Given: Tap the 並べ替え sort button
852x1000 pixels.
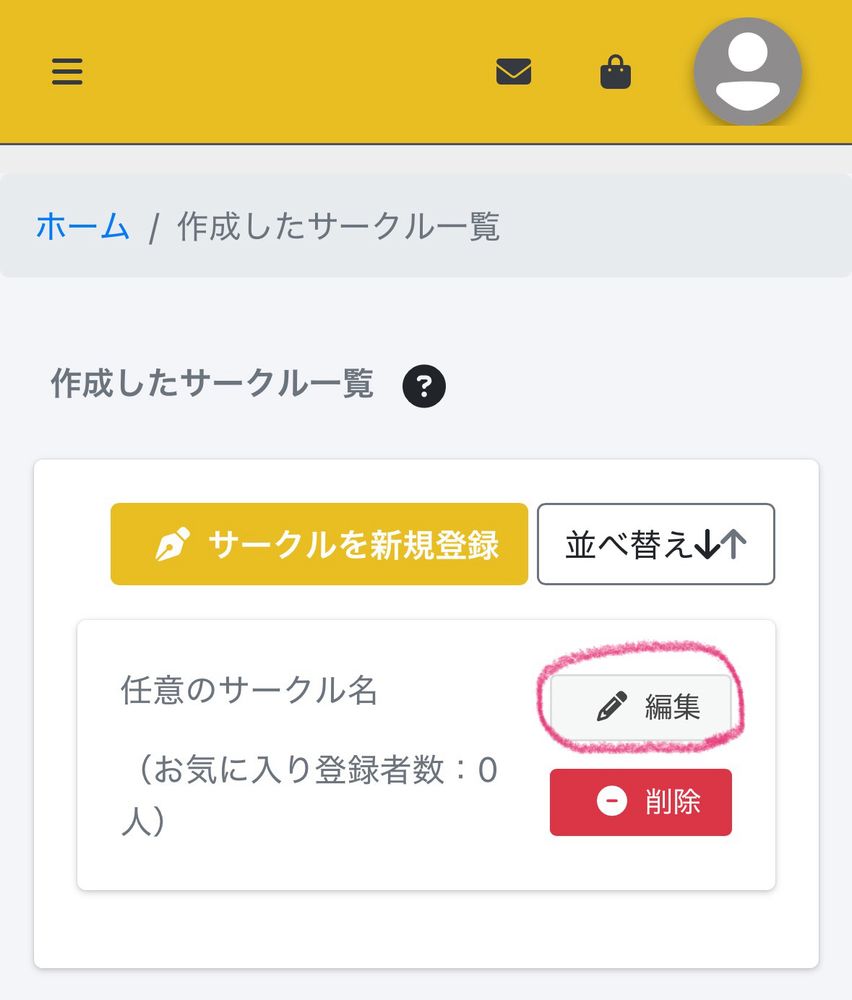Looking at the screenshot, I should point(655,544).
